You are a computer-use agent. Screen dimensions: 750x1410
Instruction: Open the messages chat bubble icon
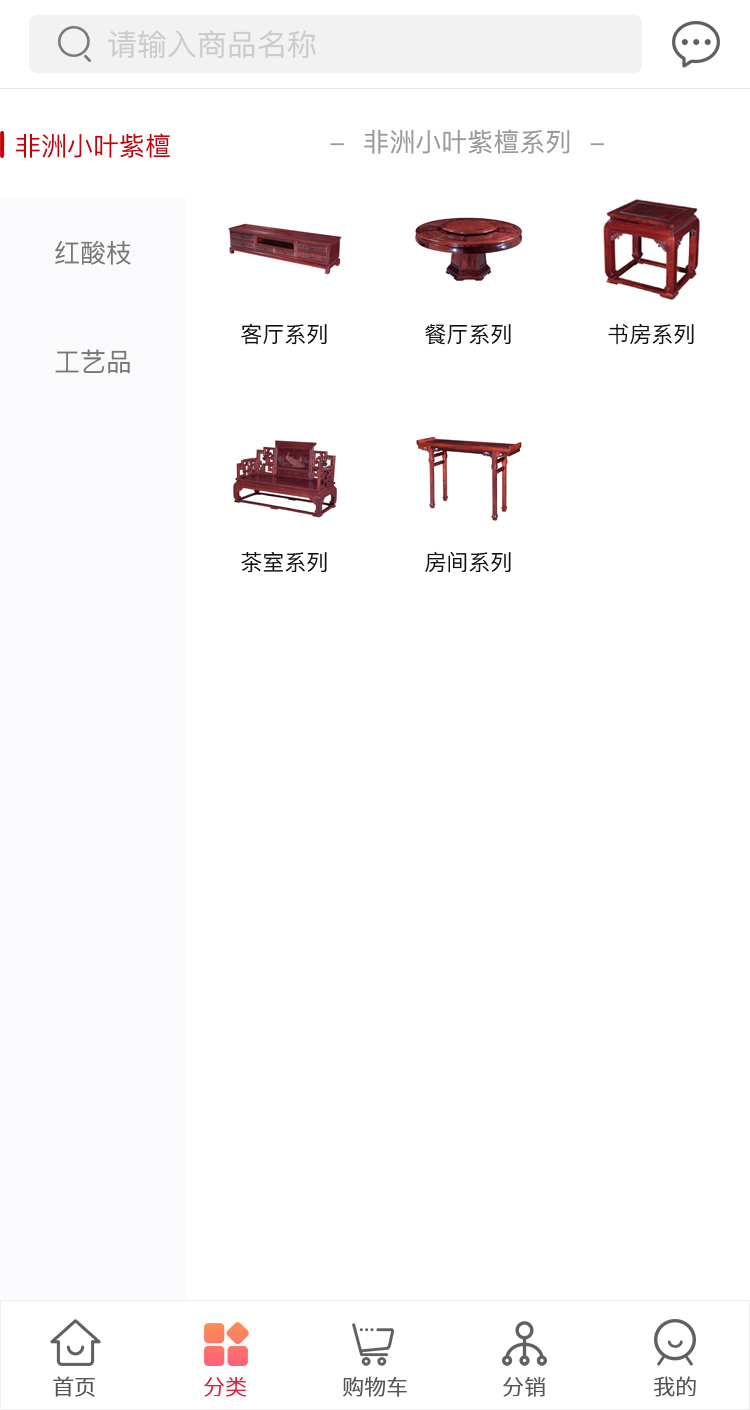[695, 44]
